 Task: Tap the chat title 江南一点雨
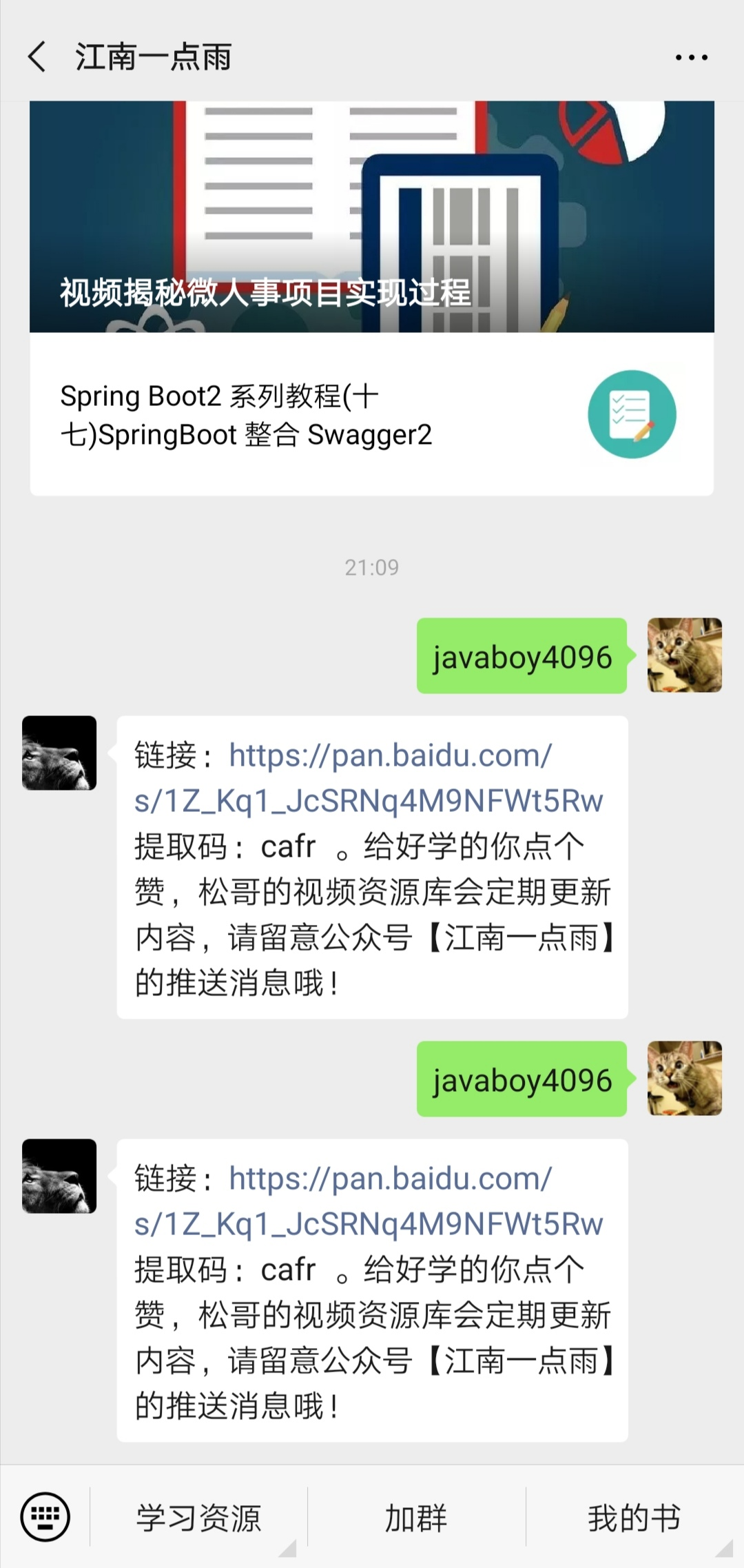153,59
